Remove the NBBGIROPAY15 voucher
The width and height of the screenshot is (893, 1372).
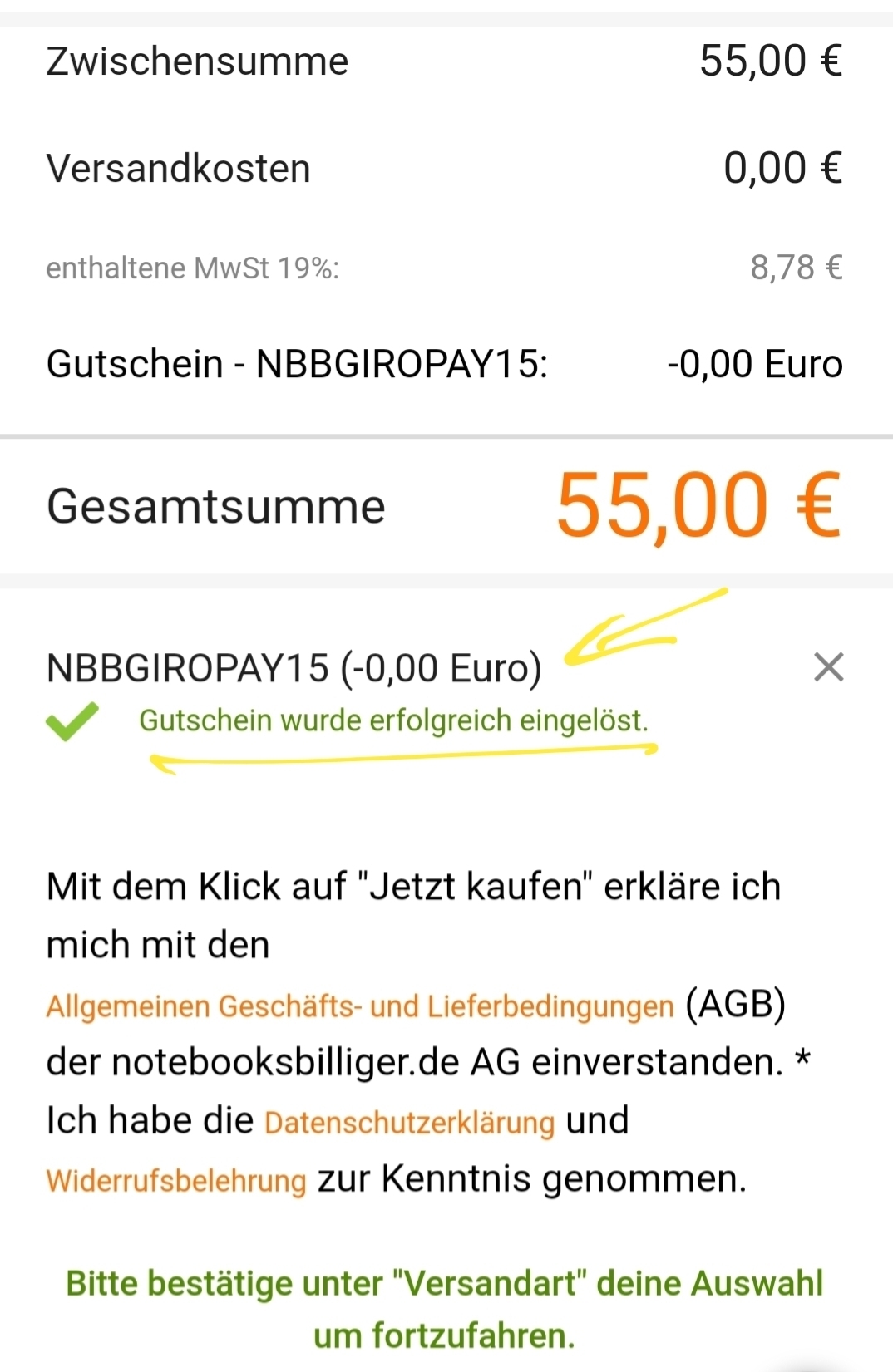[828, 667]
